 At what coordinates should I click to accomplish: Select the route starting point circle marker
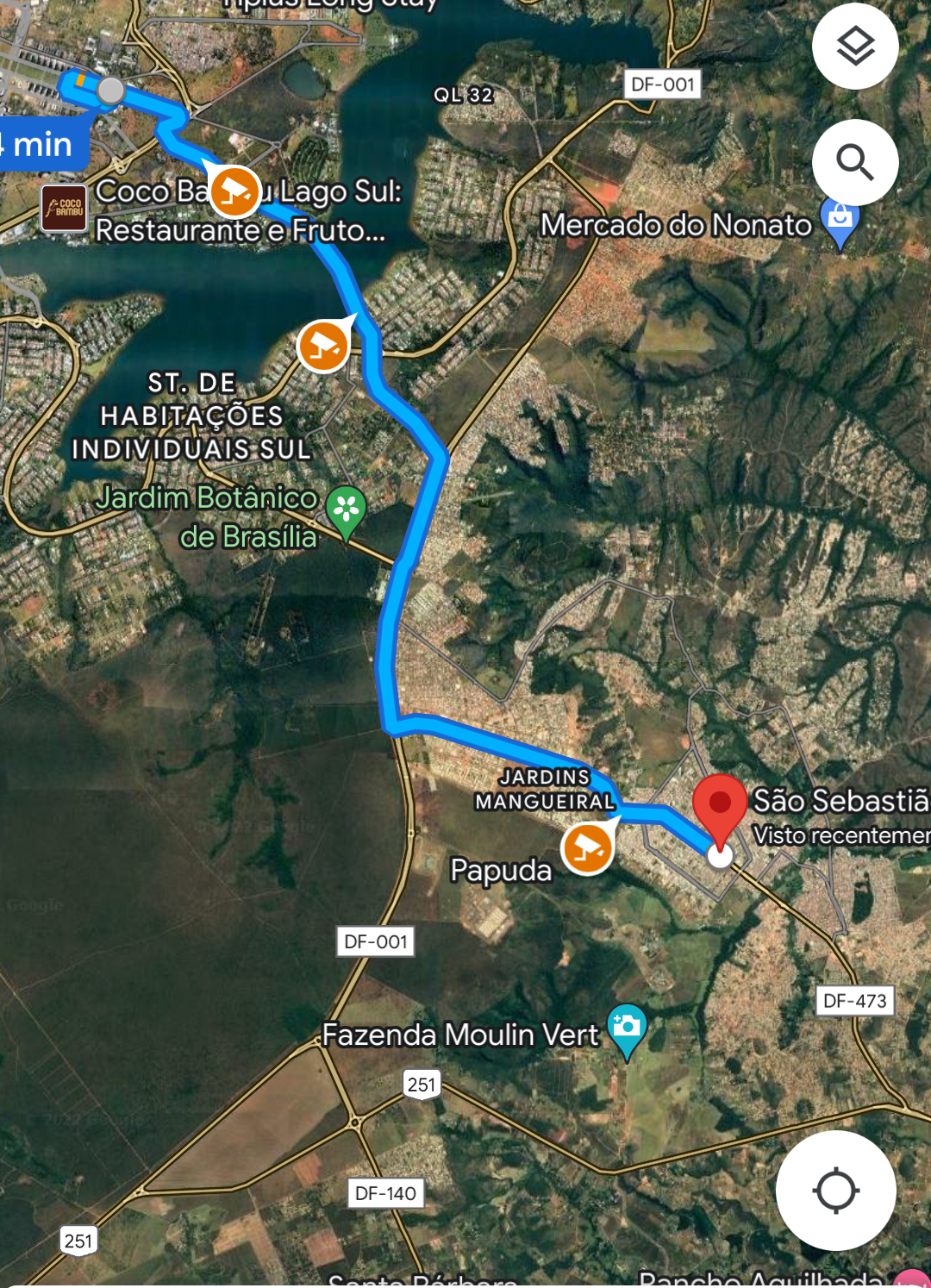(x=111, y=90)
